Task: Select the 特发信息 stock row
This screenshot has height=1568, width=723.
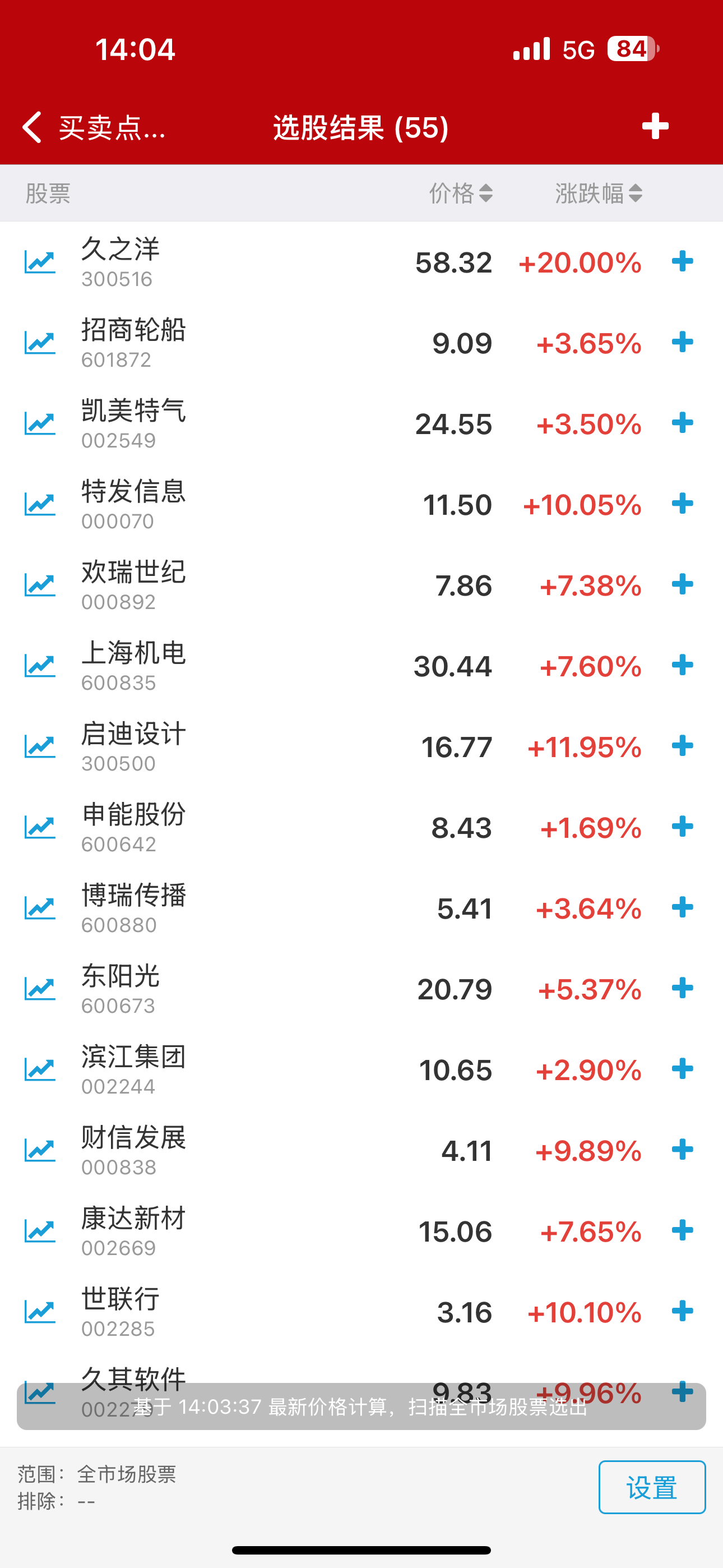Action: (x=243, y=505)
